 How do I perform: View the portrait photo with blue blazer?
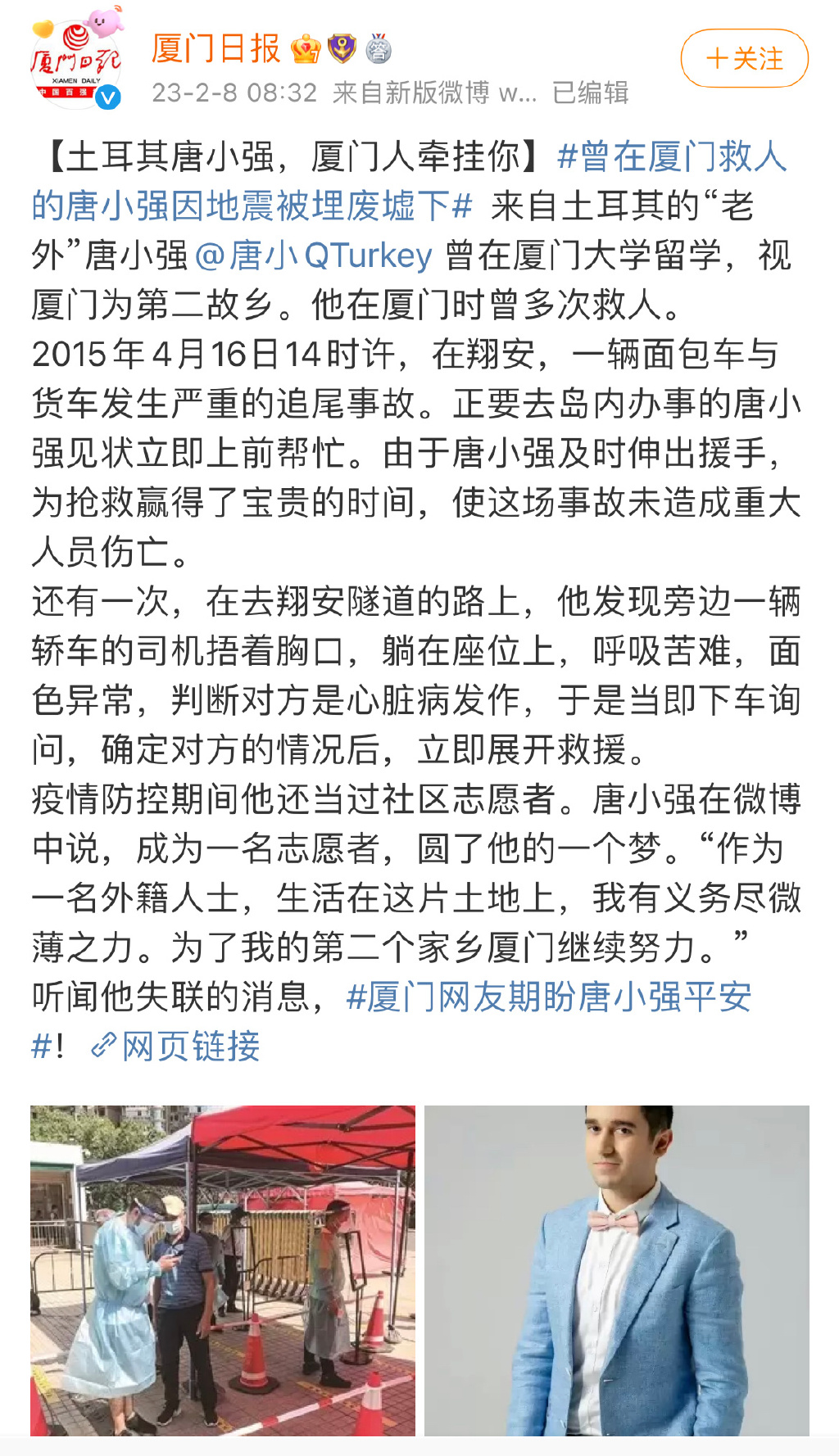point(616,1269)
